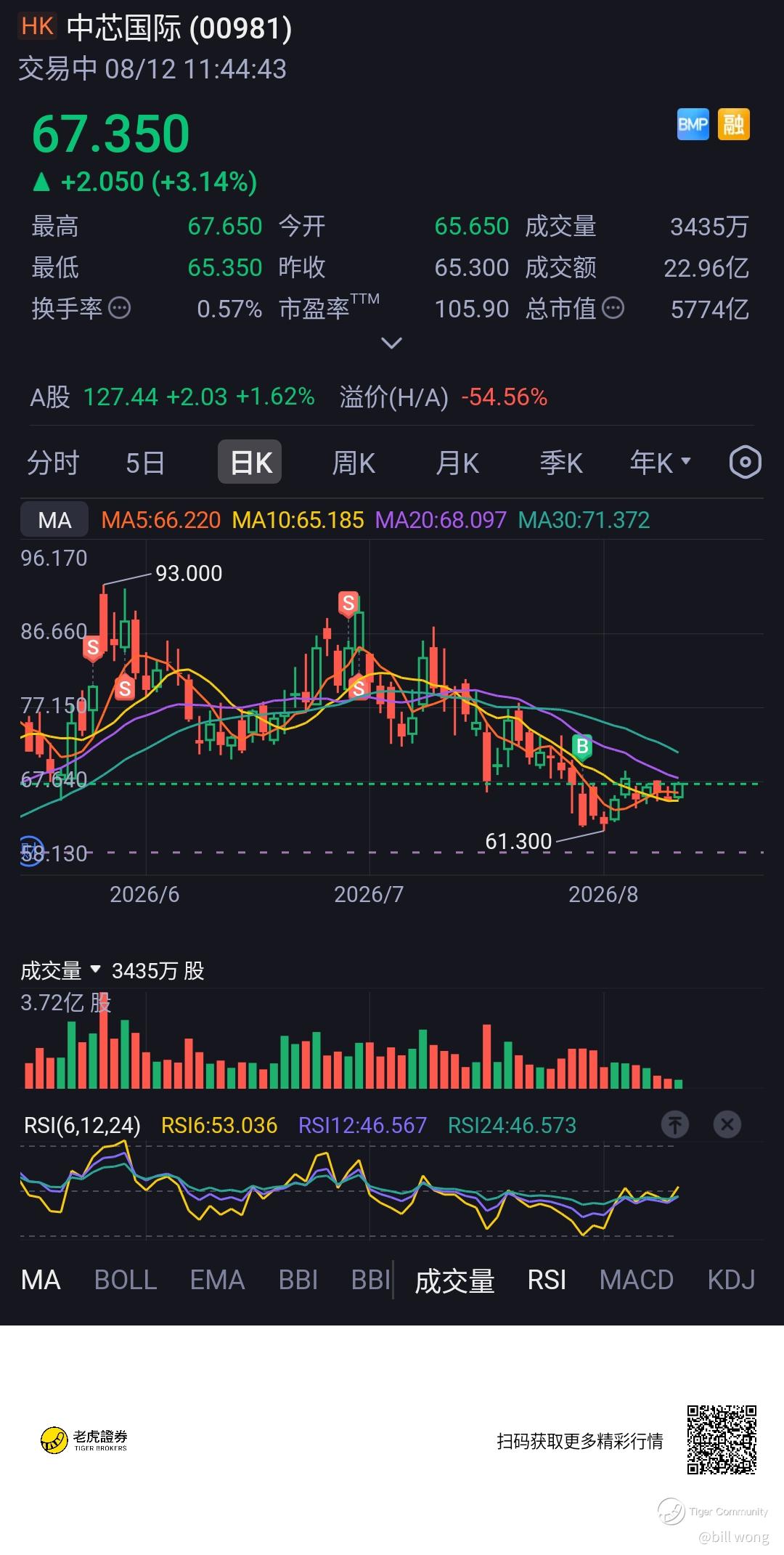Switch to the 月K chart
Image resolution: width=784 pixels, height=1555 pixels.
[x=457, y=463]
